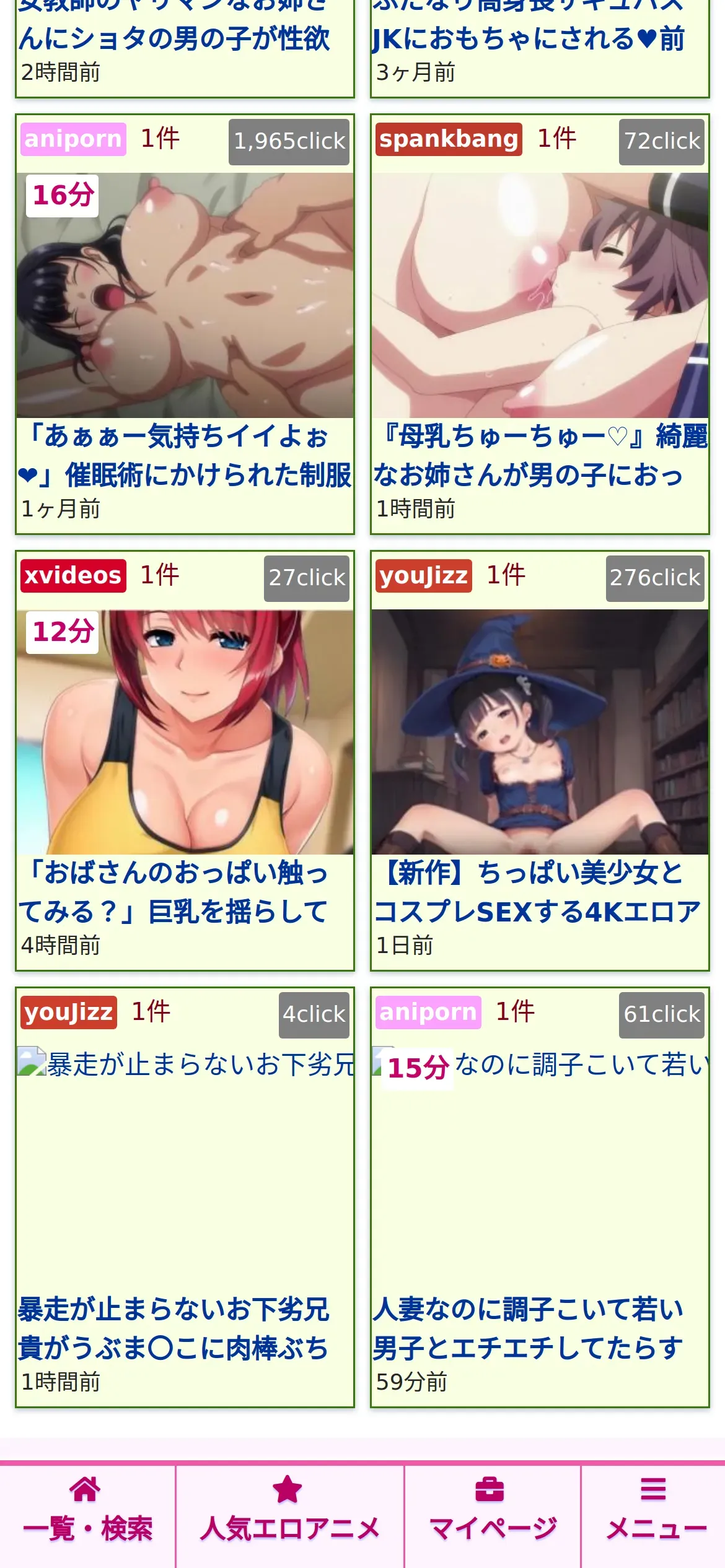Tap the xvideos source tag

[73, 576]
